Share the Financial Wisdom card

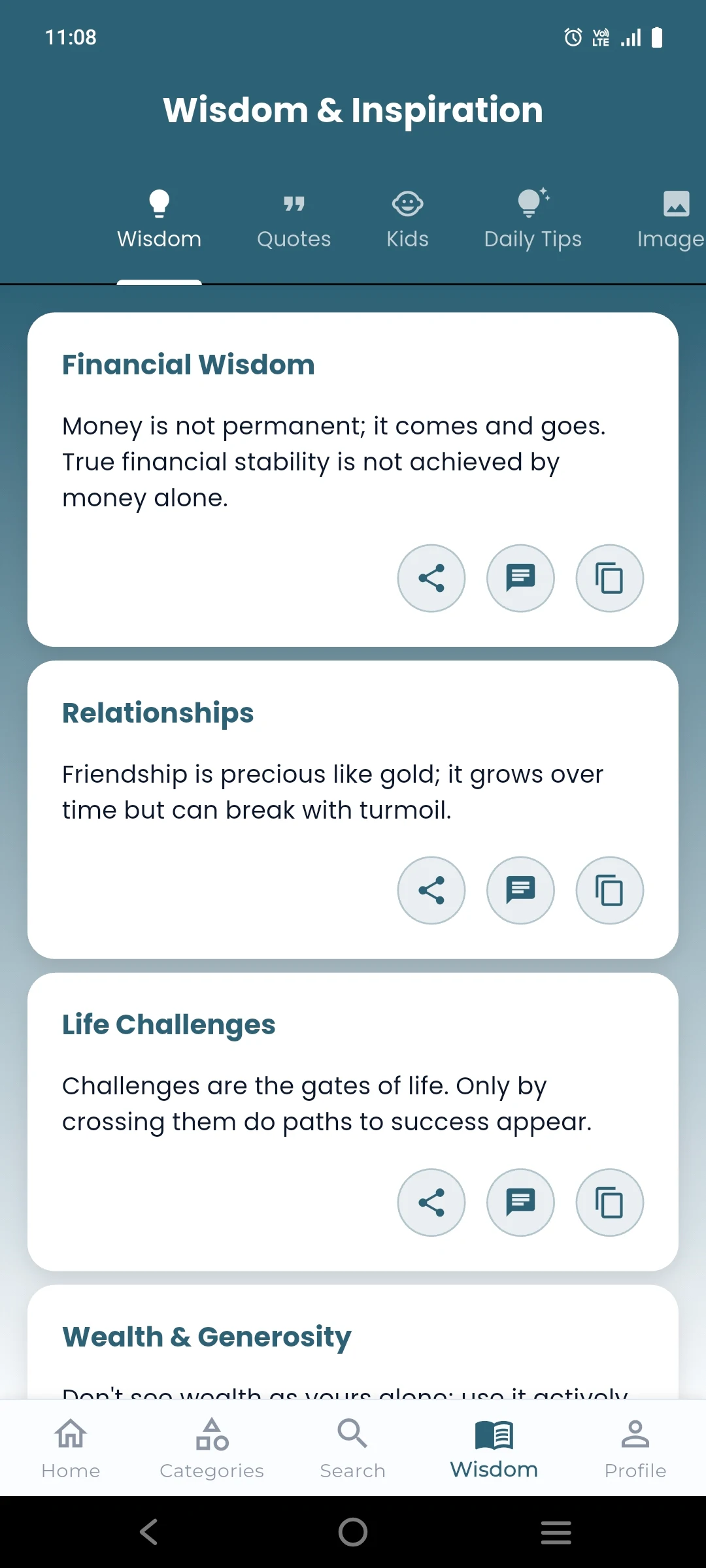[x=431, y=578]
